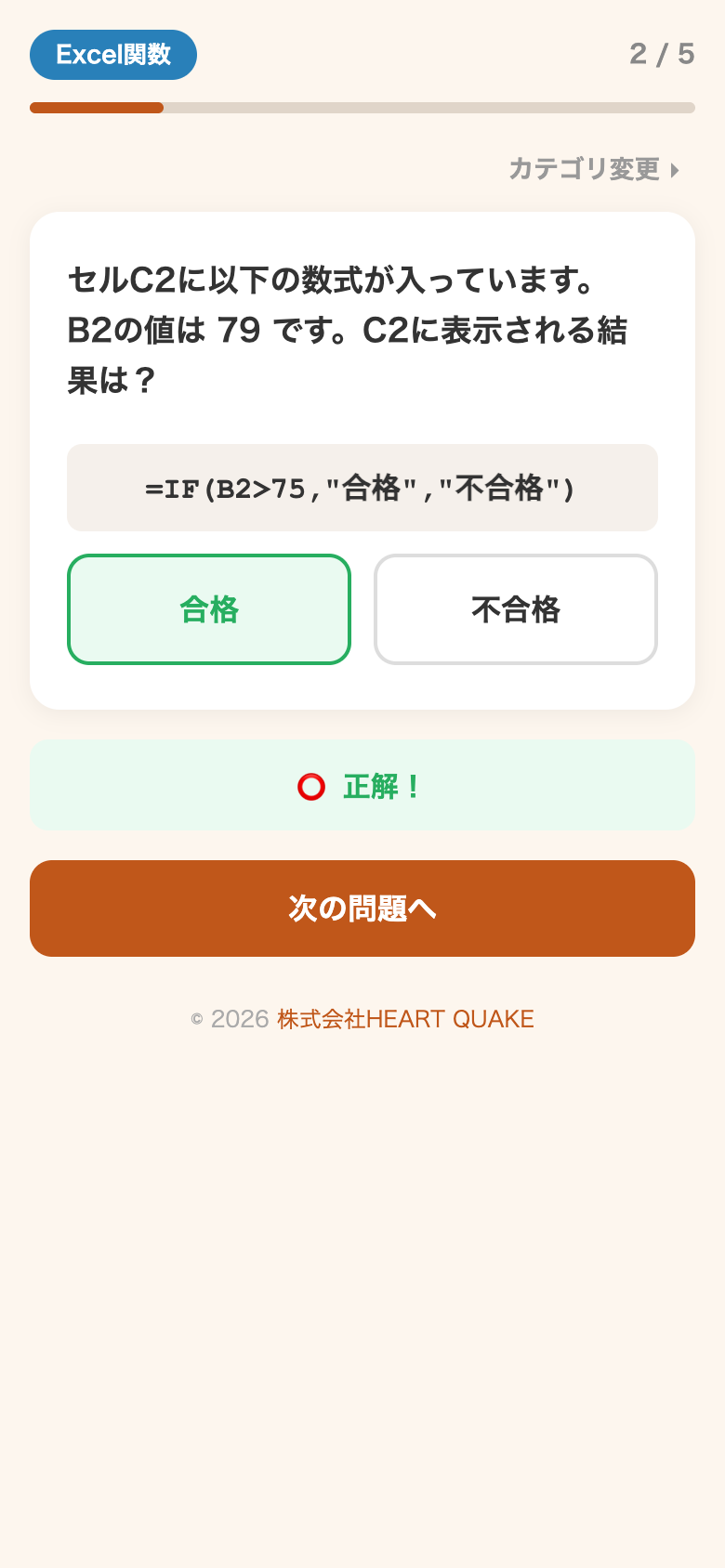Click the question counter showing 2 / 5

pyautogui.click(x=662, y=54)
